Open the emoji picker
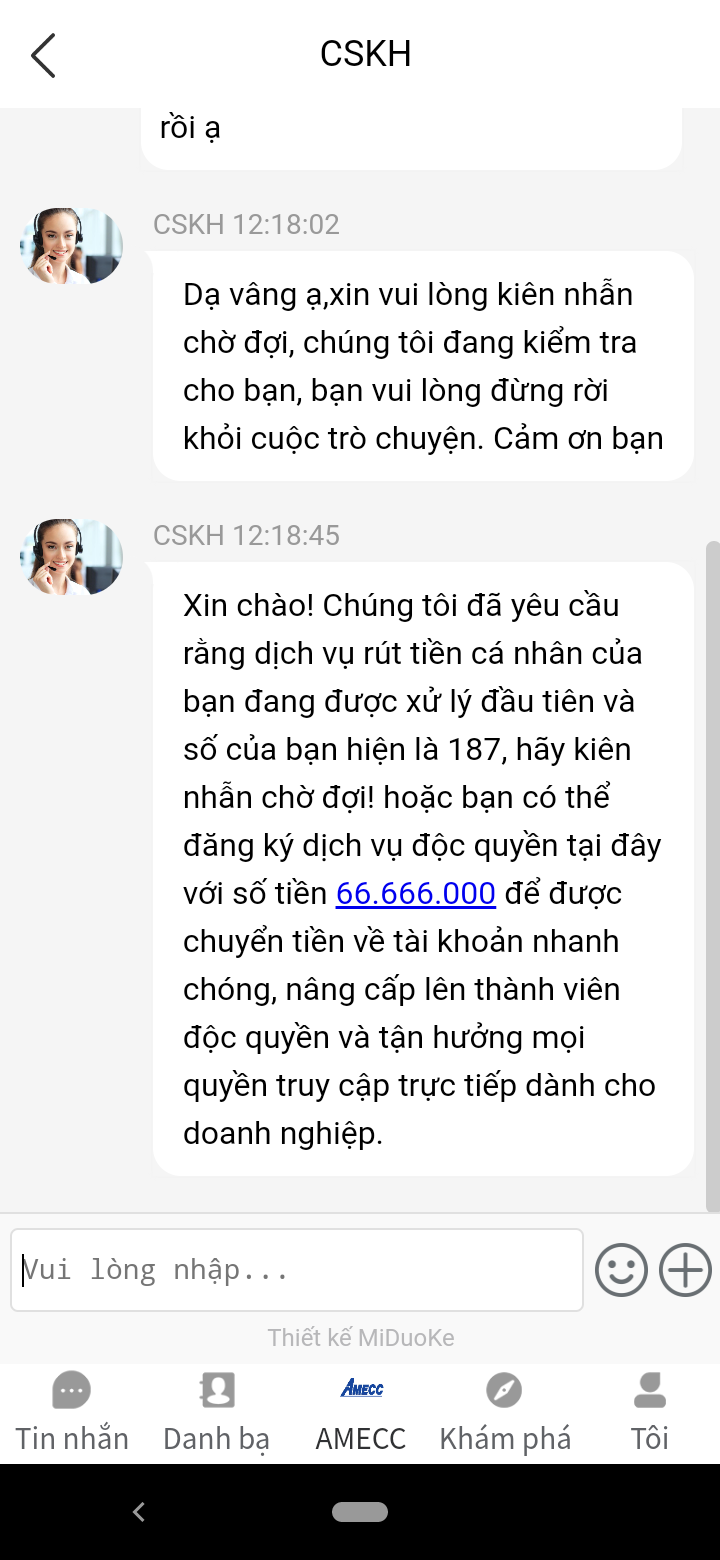720x1560 pixels. [621, 1270]
